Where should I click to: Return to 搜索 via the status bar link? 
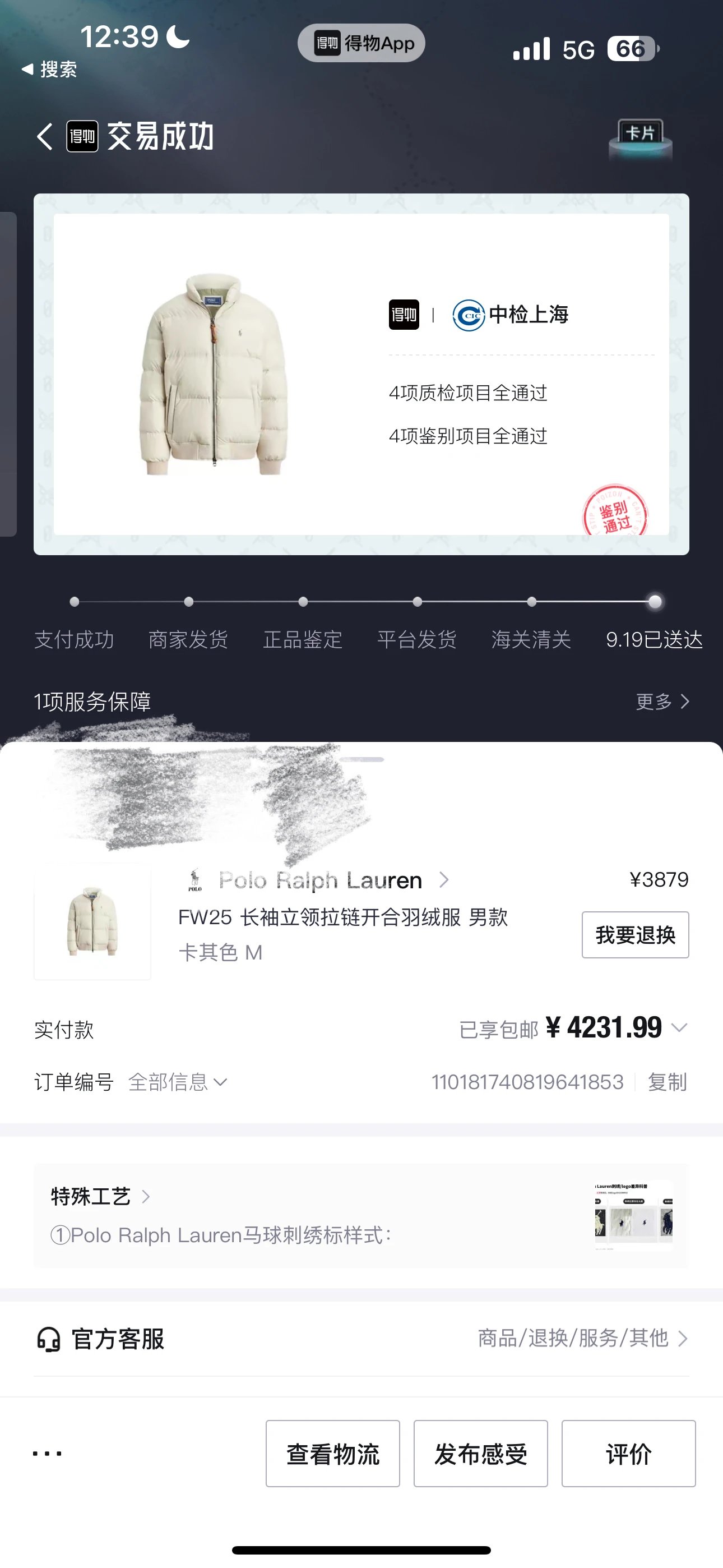(x=50, y=70)
